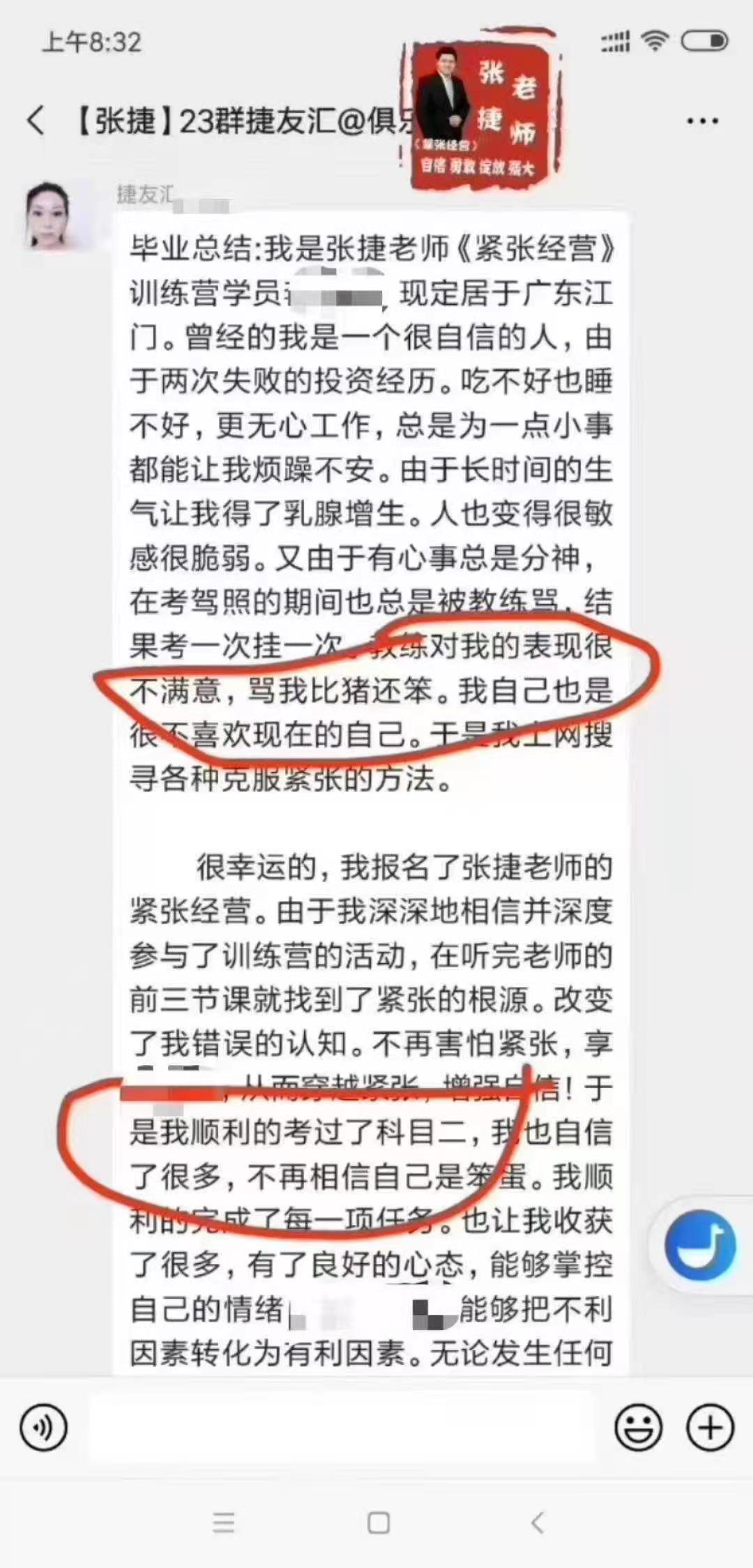753x1568 pixels.
Task: Open the group chat overflow menu
Action: pos(702,121)
